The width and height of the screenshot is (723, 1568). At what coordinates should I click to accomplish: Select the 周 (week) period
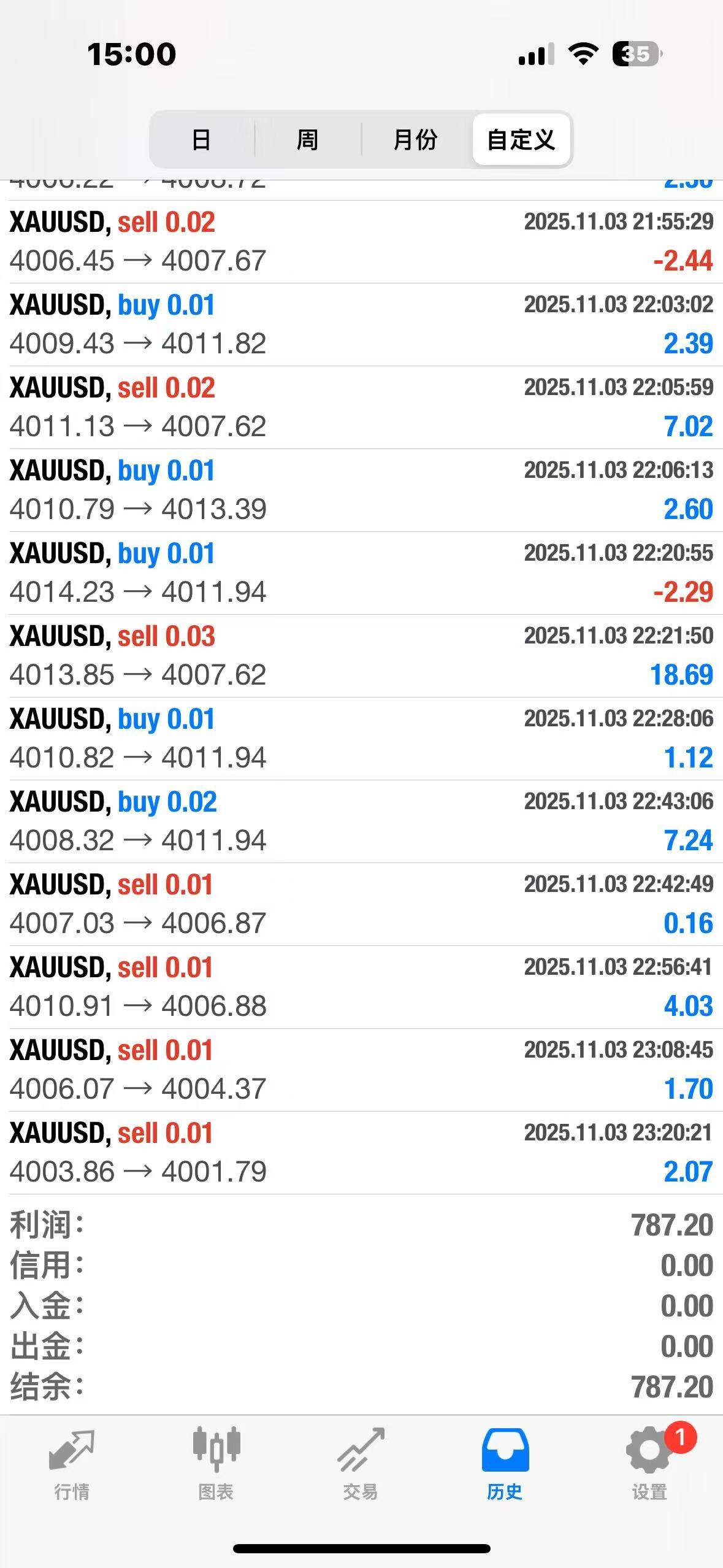click(307, 140)
